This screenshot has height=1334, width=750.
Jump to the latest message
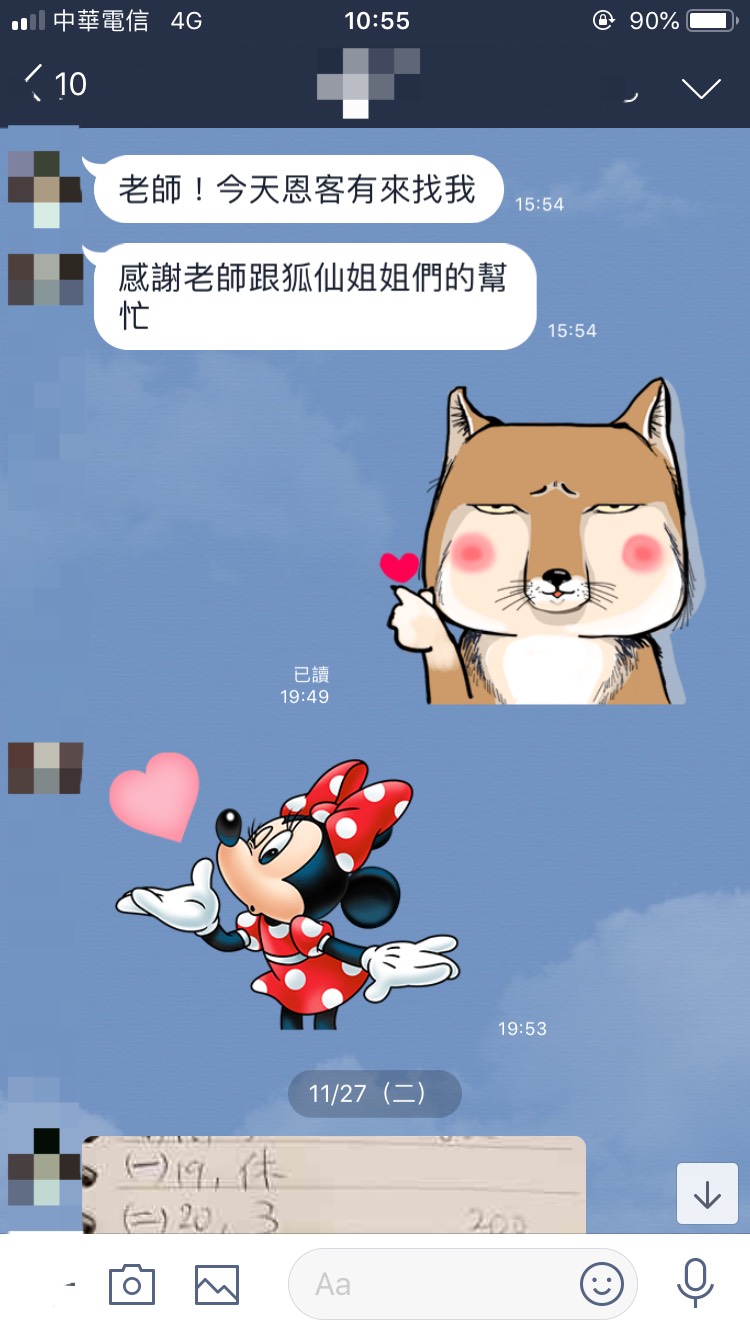tap(707, 1194)
